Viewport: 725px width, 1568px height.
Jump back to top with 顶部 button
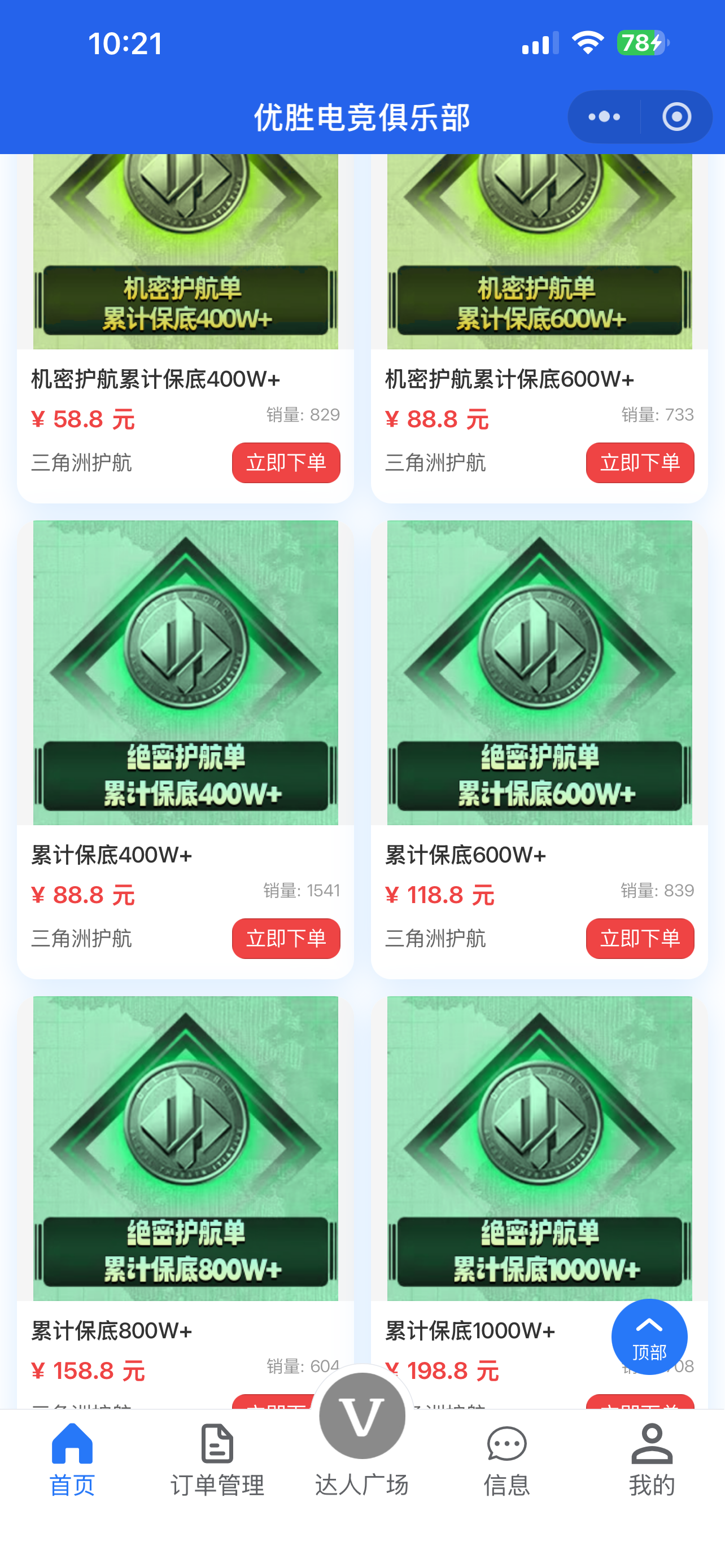pyautogui.click(x=649, y=1336)
